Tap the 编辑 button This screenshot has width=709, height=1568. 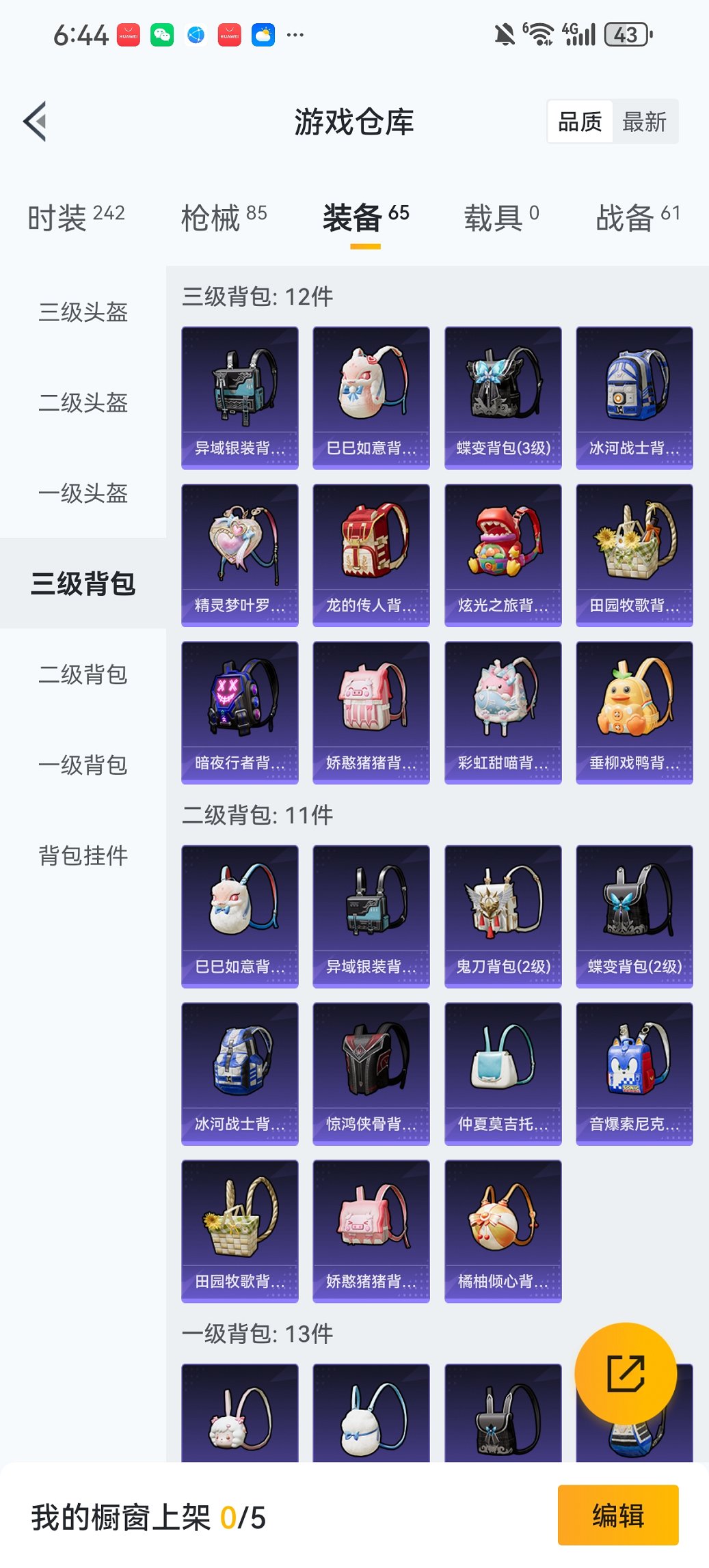pyautogui.click(x=617, y=1515)
